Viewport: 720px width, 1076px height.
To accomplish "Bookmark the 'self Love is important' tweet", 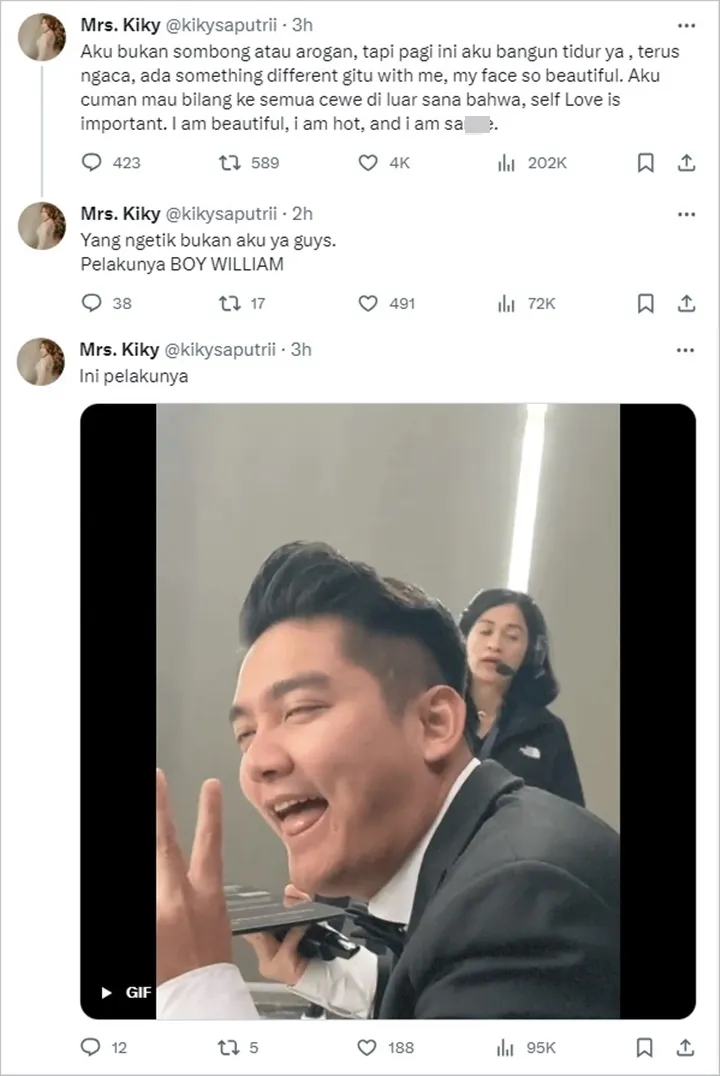I will [646, 163].
